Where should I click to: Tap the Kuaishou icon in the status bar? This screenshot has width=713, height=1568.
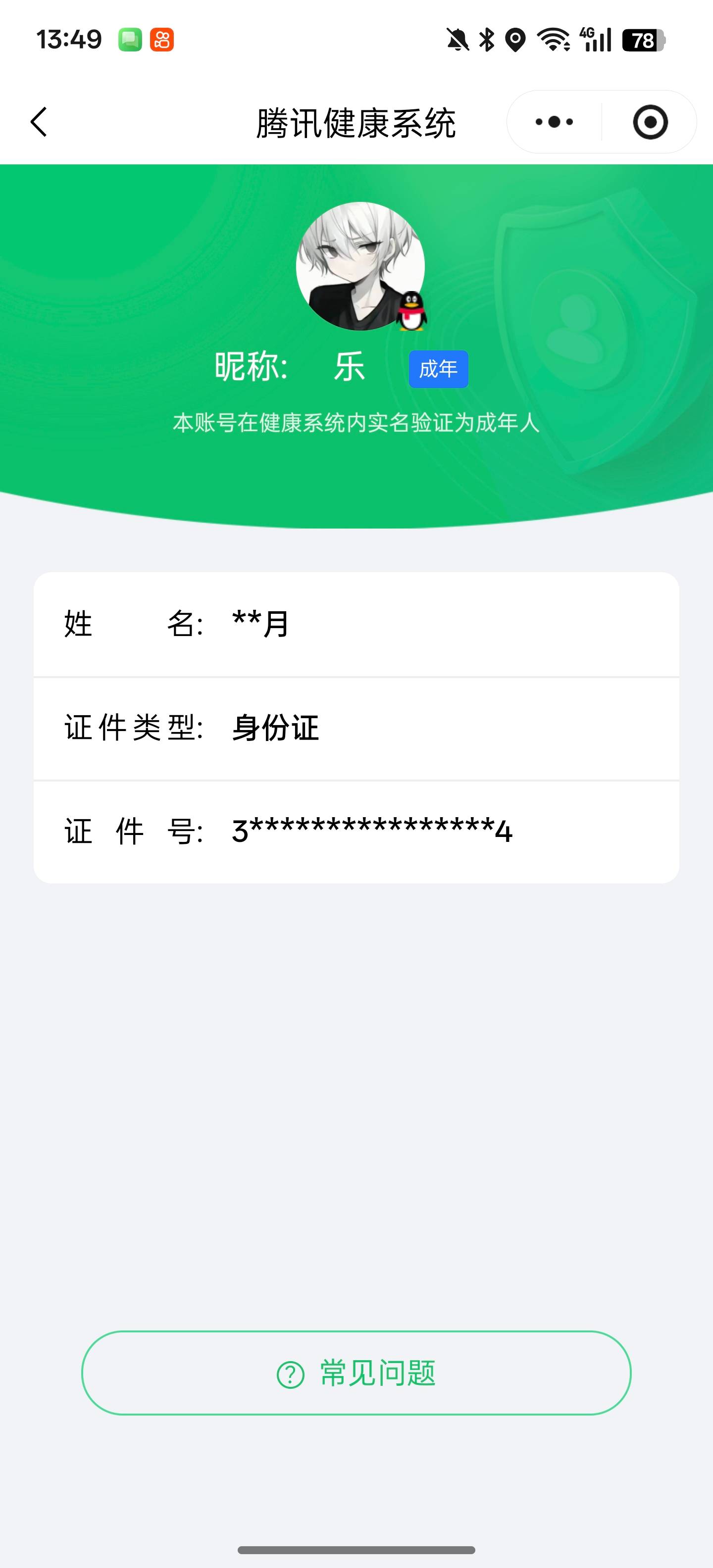pyautogui.click(x=161, y=39)
